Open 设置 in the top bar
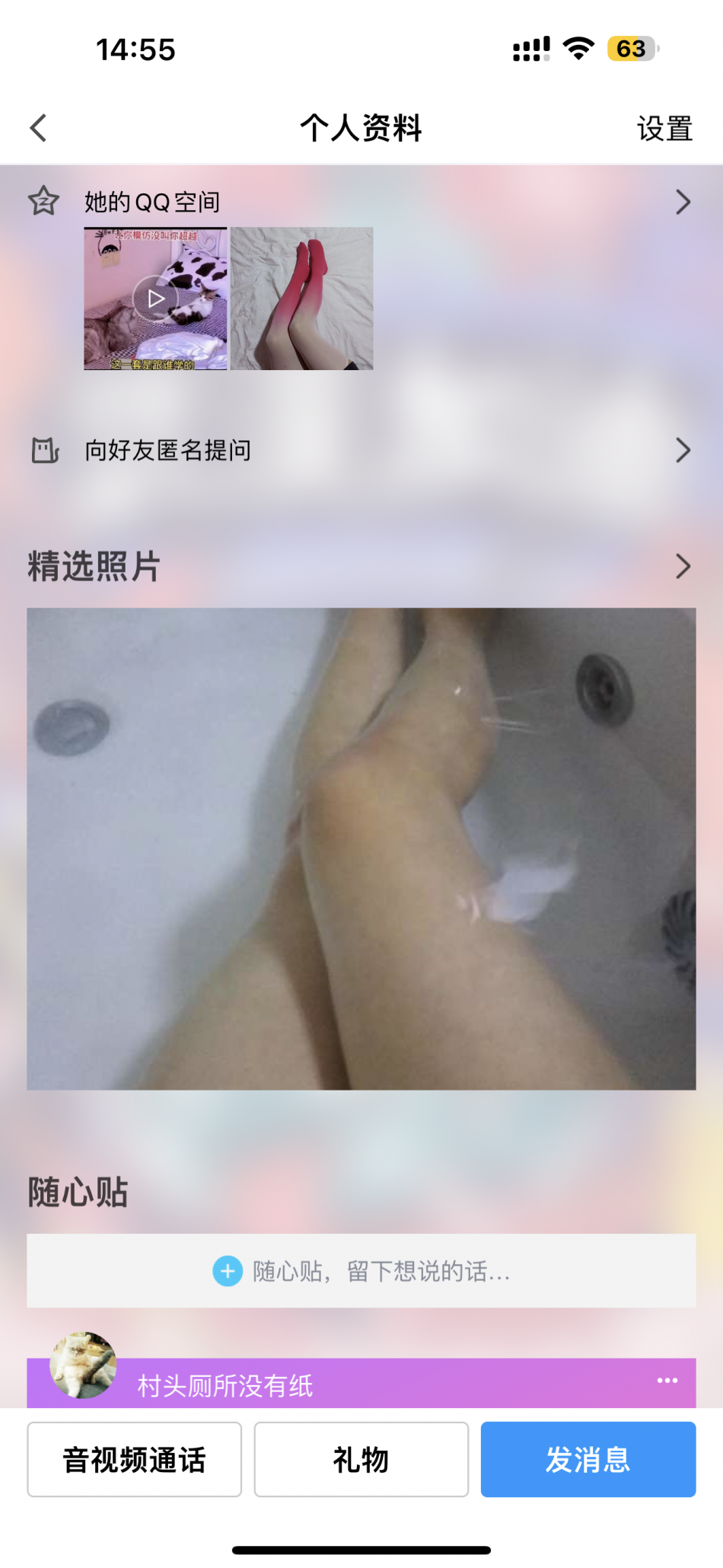723x1568 pixels. [664, 129]
